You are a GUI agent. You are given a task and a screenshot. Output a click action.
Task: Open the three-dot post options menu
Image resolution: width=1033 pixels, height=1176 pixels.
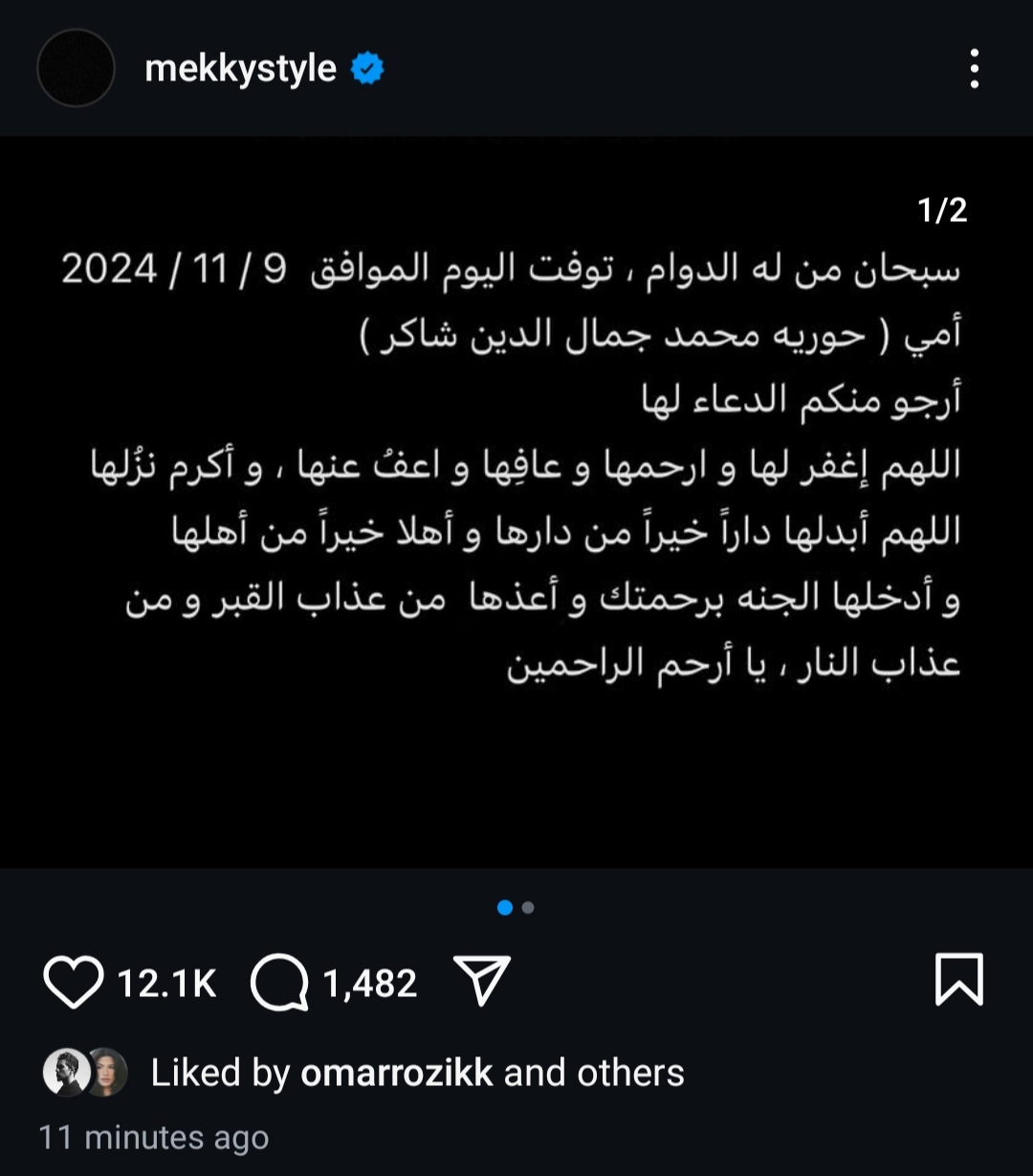974,69
